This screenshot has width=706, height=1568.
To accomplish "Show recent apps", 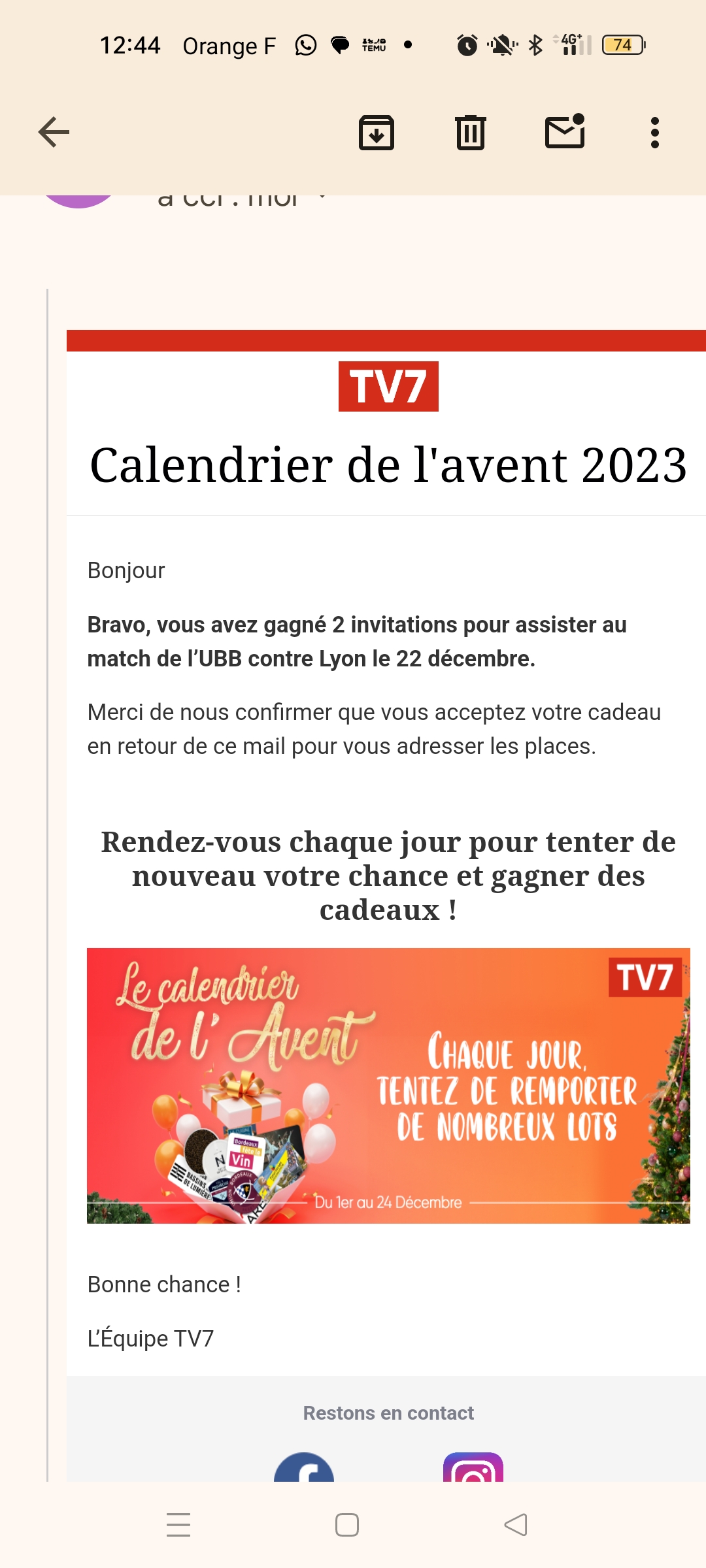I will (x=178, y=1525).
